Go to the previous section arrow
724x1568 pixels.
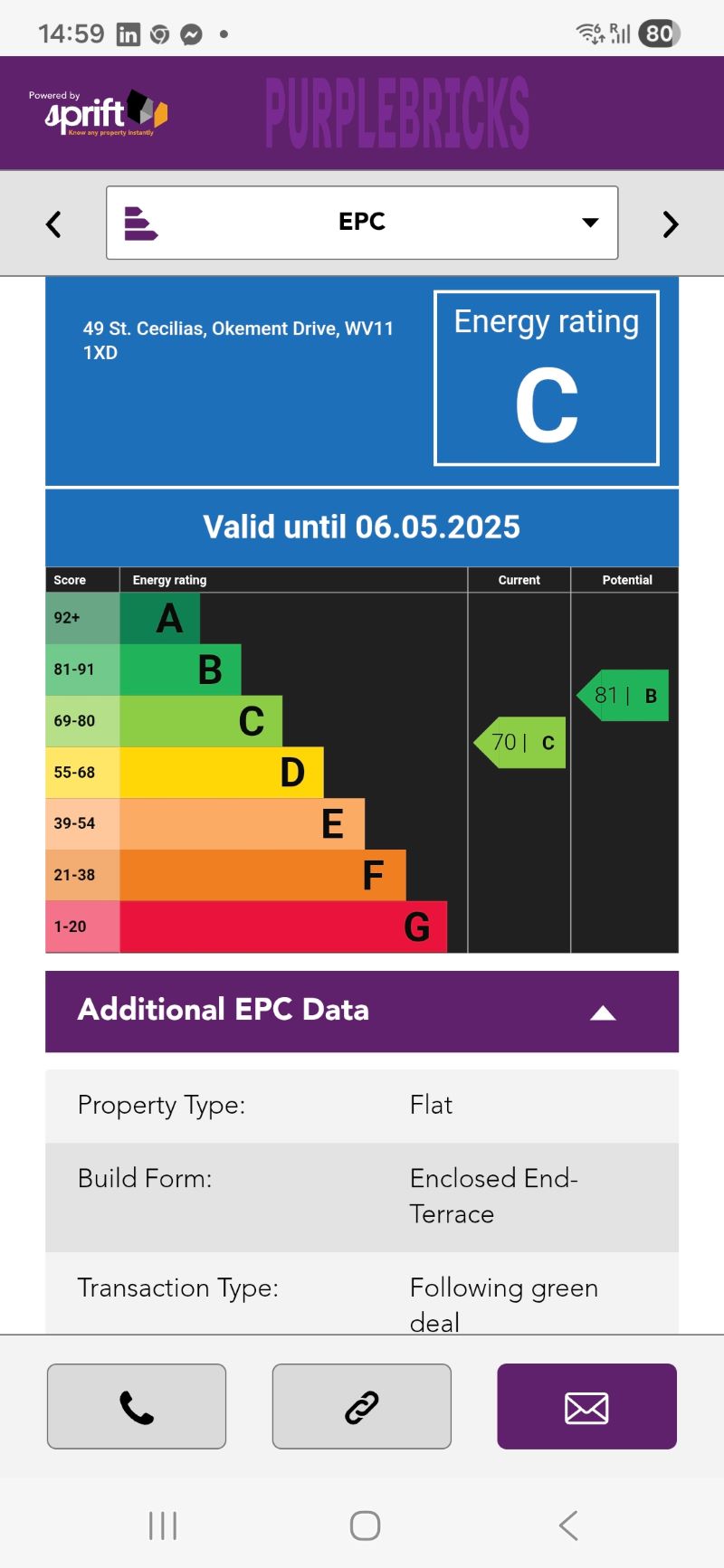54,224
